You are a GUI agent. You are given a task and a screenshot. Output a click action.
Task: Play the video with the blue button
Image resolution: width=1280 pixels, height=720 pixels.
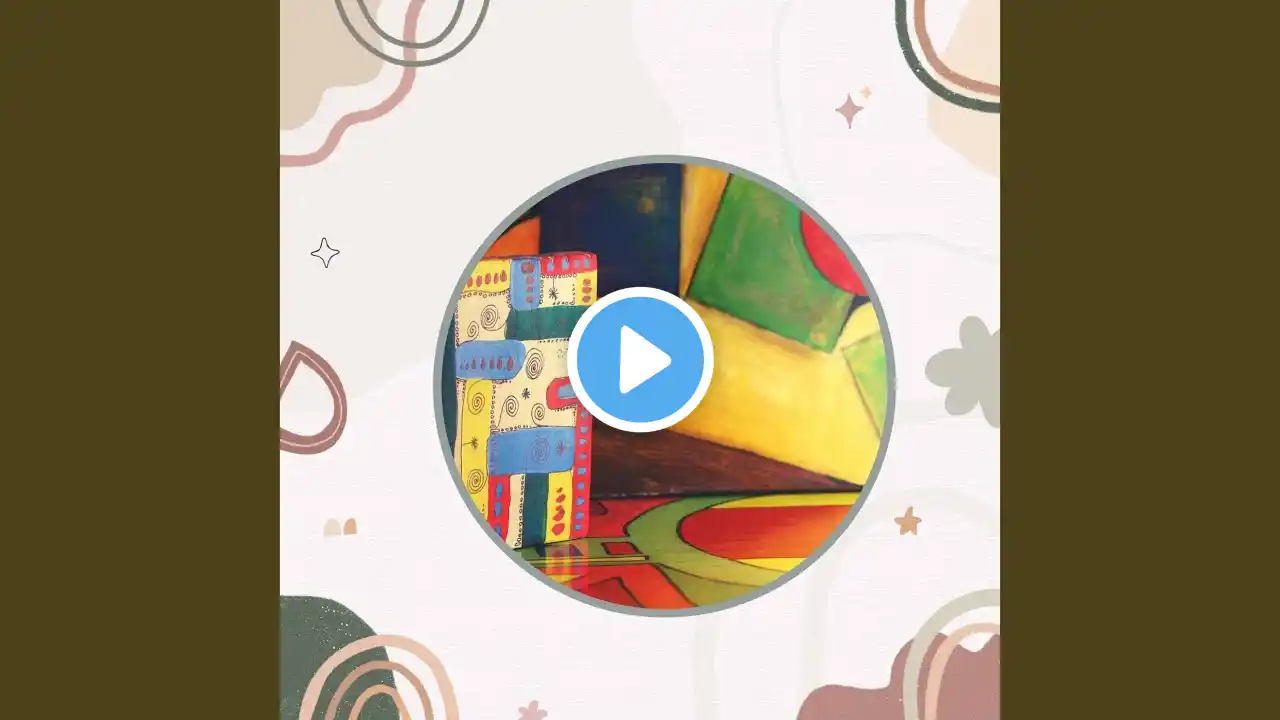tap(640, 360)
